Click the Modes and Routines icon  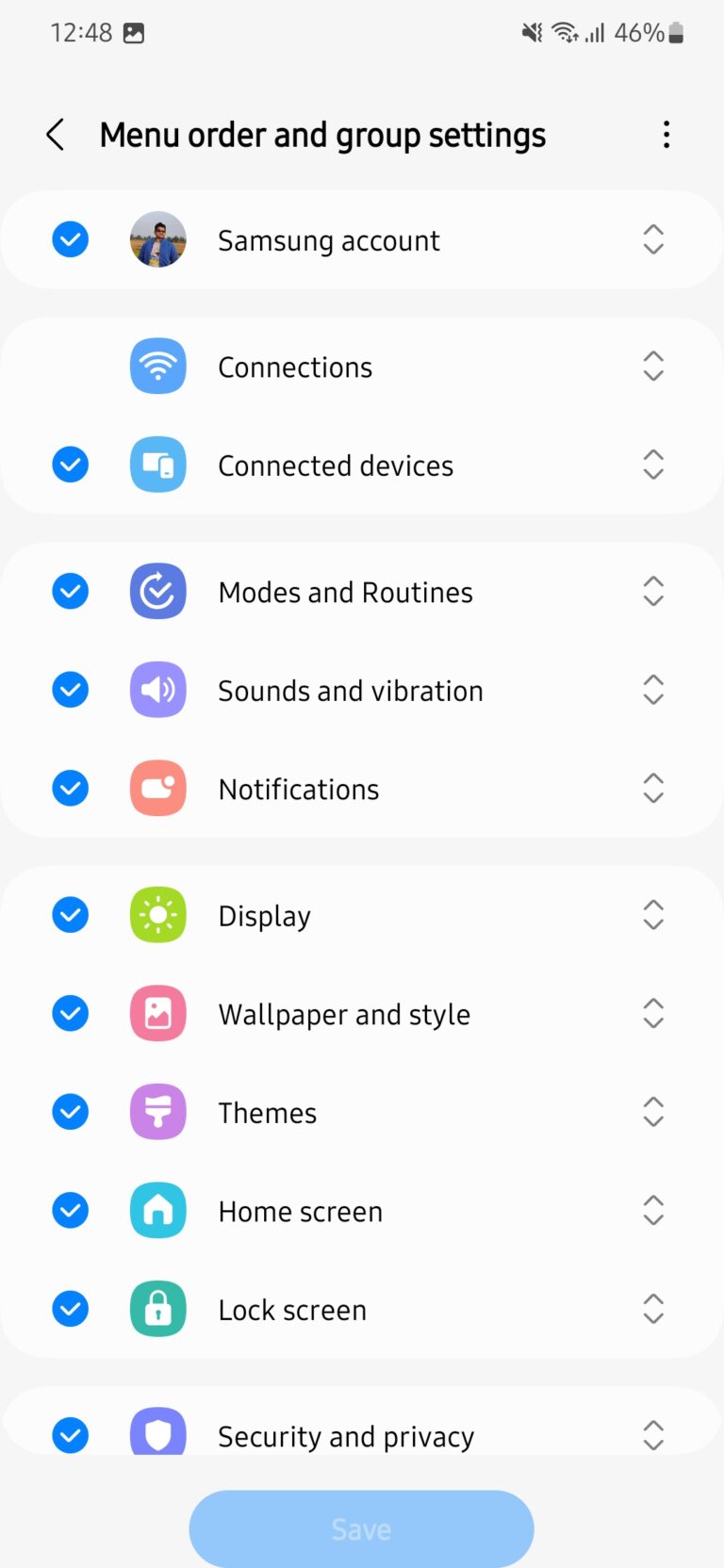tap(157, 591)
